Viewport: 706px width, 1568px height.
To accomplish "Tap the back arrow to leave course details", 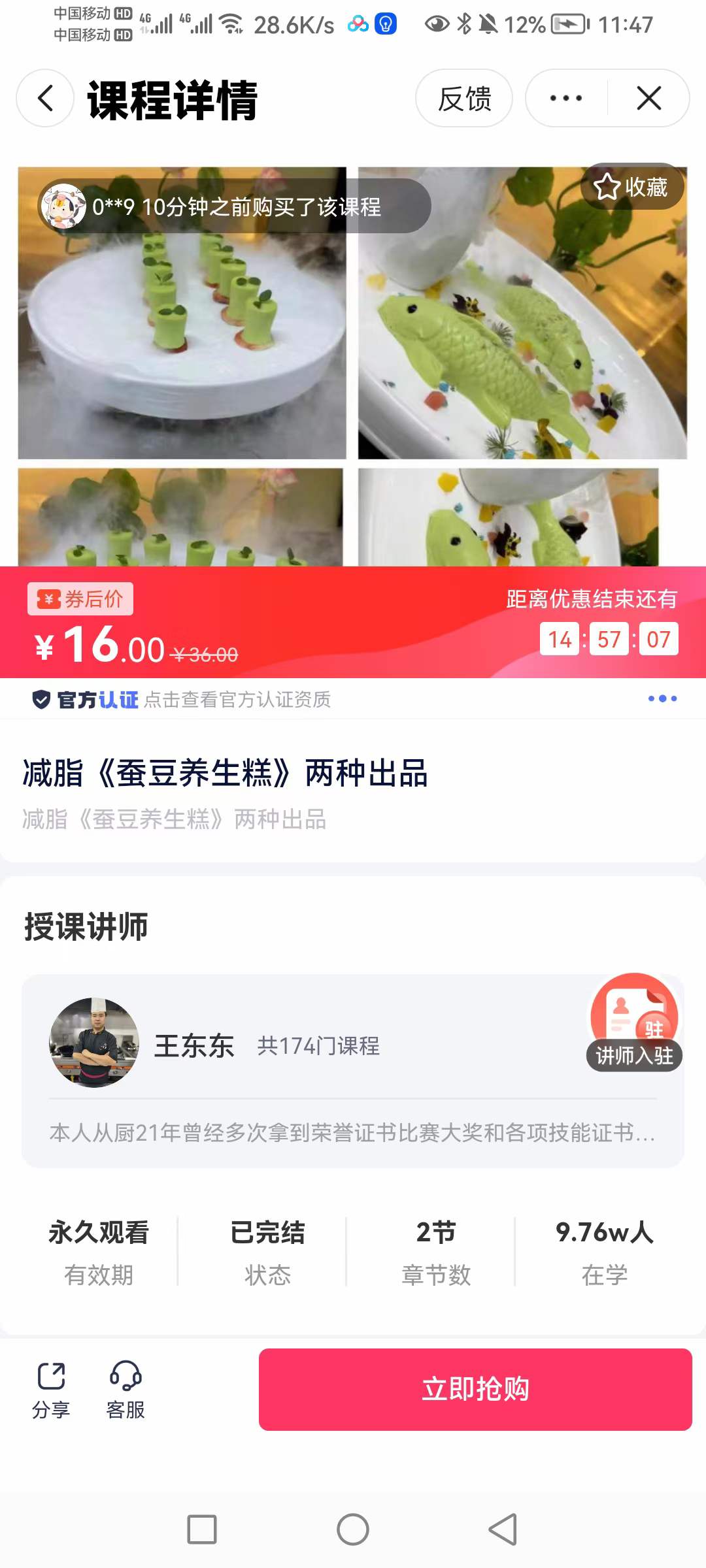I will (43, 99).
